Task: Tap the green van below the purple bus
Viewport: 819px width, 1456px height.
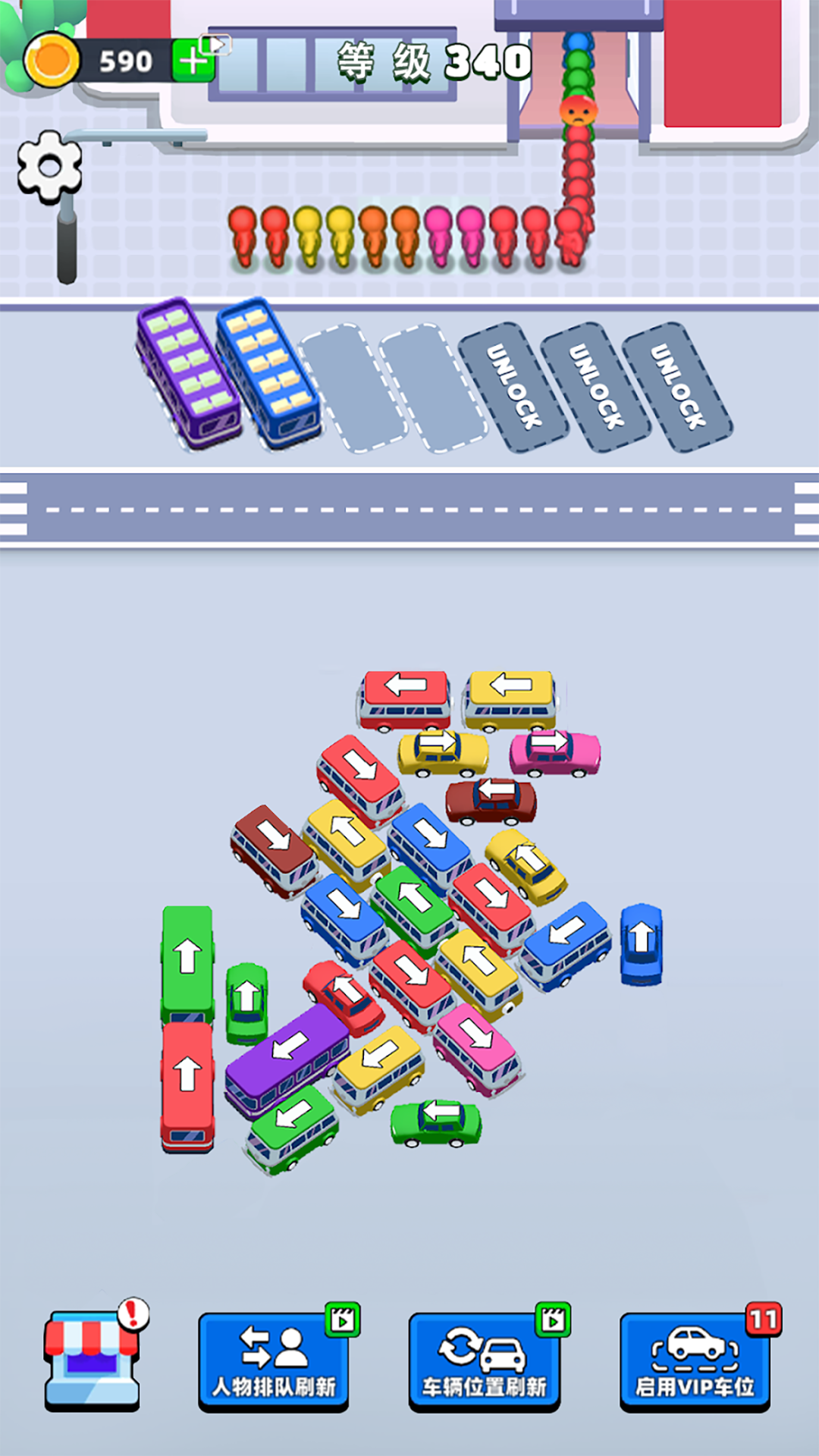Action: point(292,1126)
